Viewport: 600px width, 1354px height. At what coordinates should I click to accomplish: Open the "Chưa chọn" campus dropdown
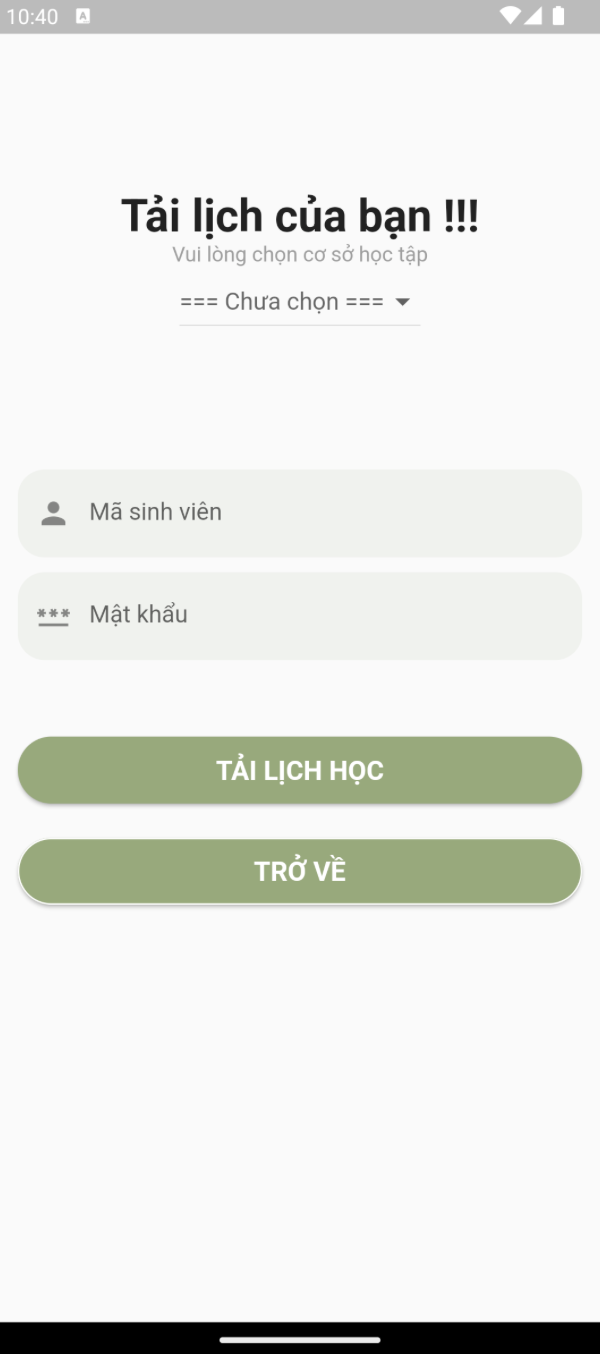pos(299,302)
